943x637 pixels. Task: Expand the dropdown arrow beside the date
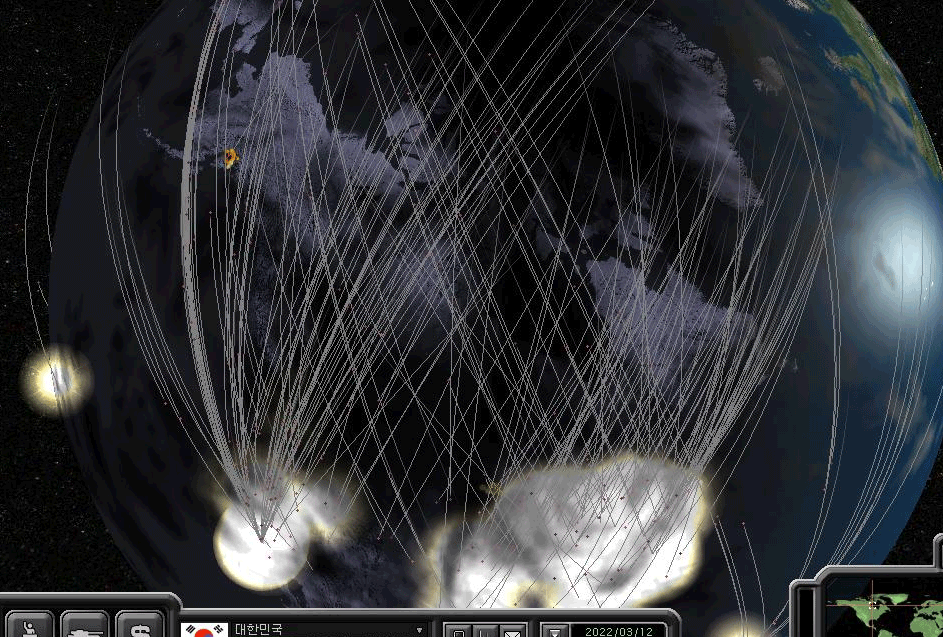pos(556,632)
